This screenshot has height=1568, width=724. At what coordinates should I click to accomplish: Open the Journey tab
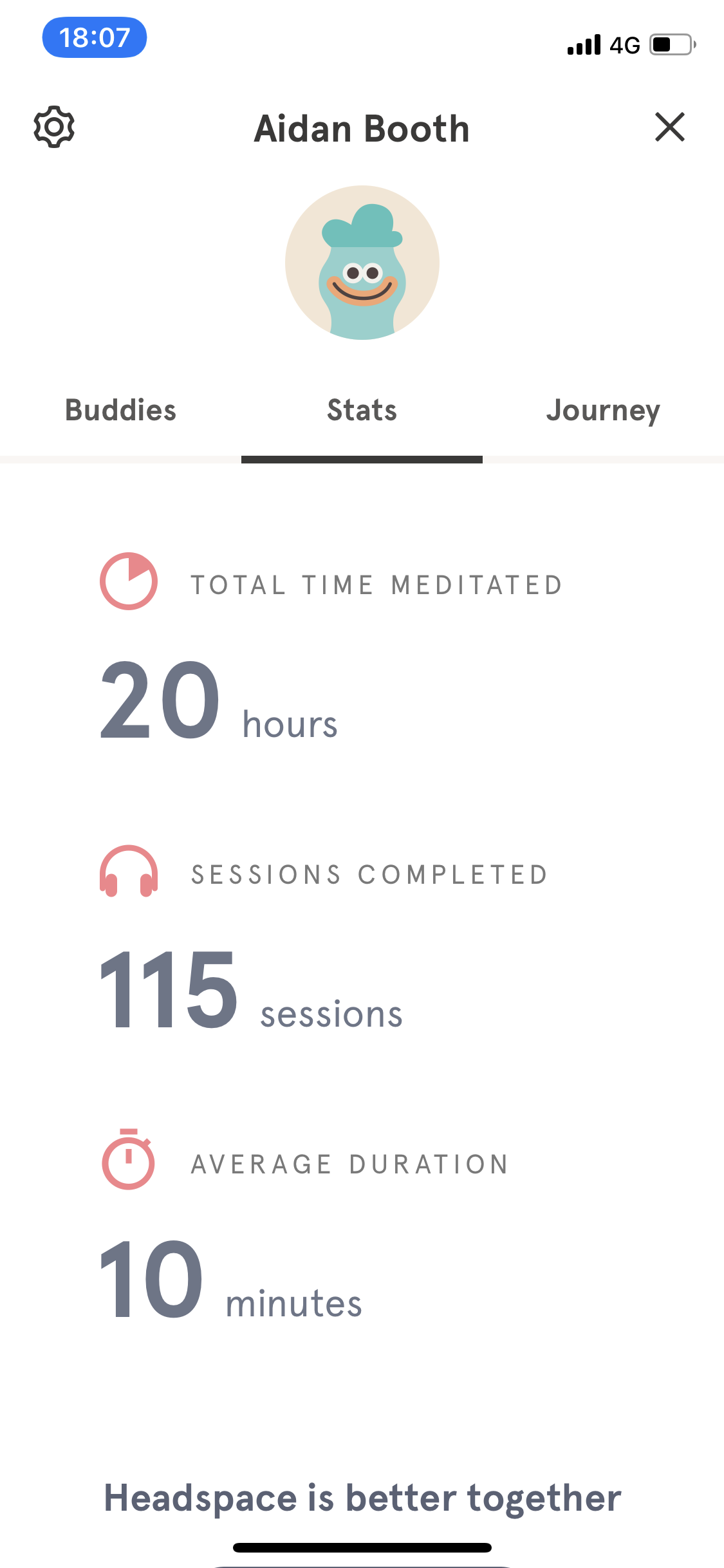coord(603,411)
